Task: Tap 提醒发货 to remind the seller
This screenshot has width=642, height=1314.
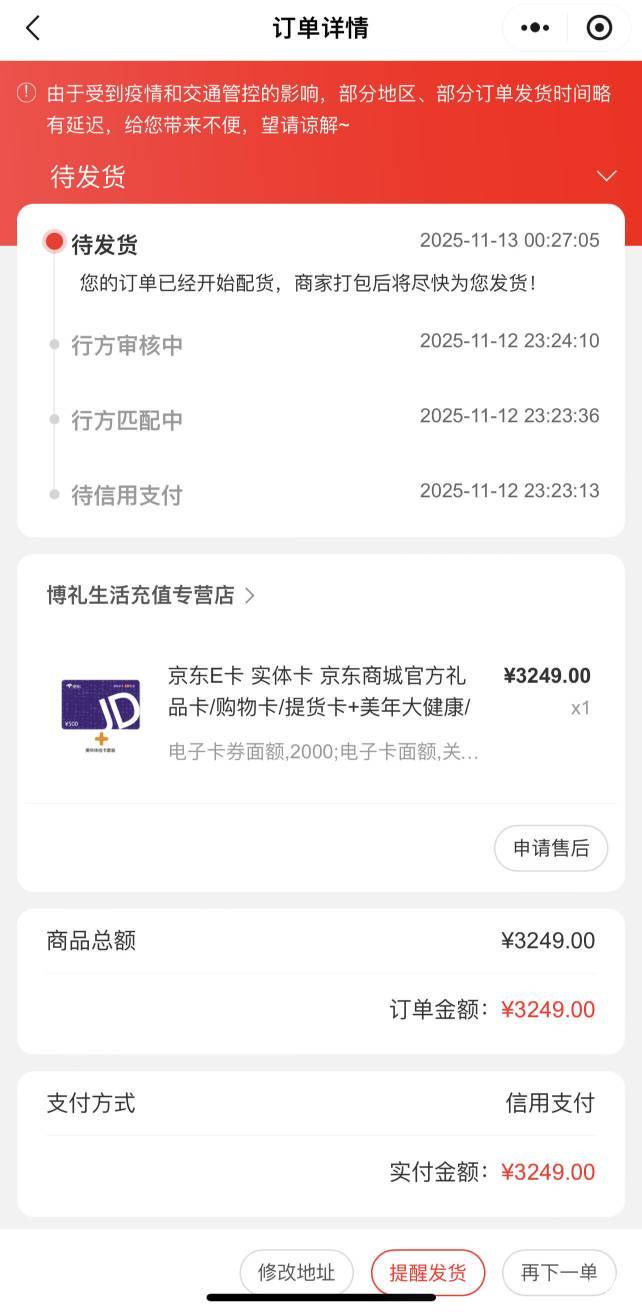Action: (427, 1272)
